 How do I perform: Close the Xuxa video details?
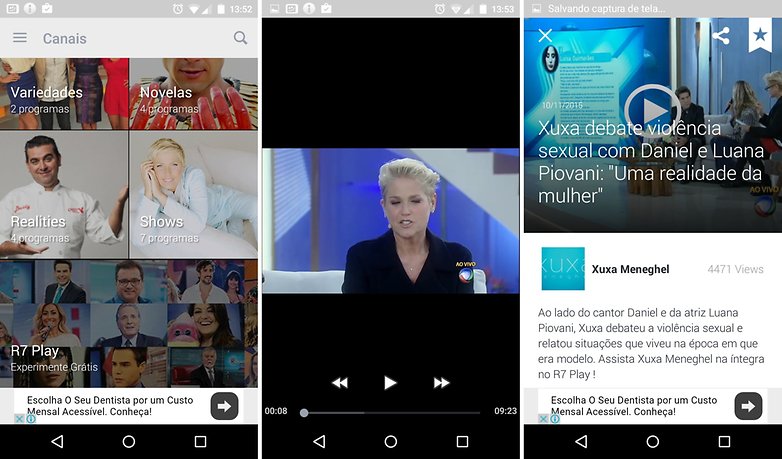545,35
